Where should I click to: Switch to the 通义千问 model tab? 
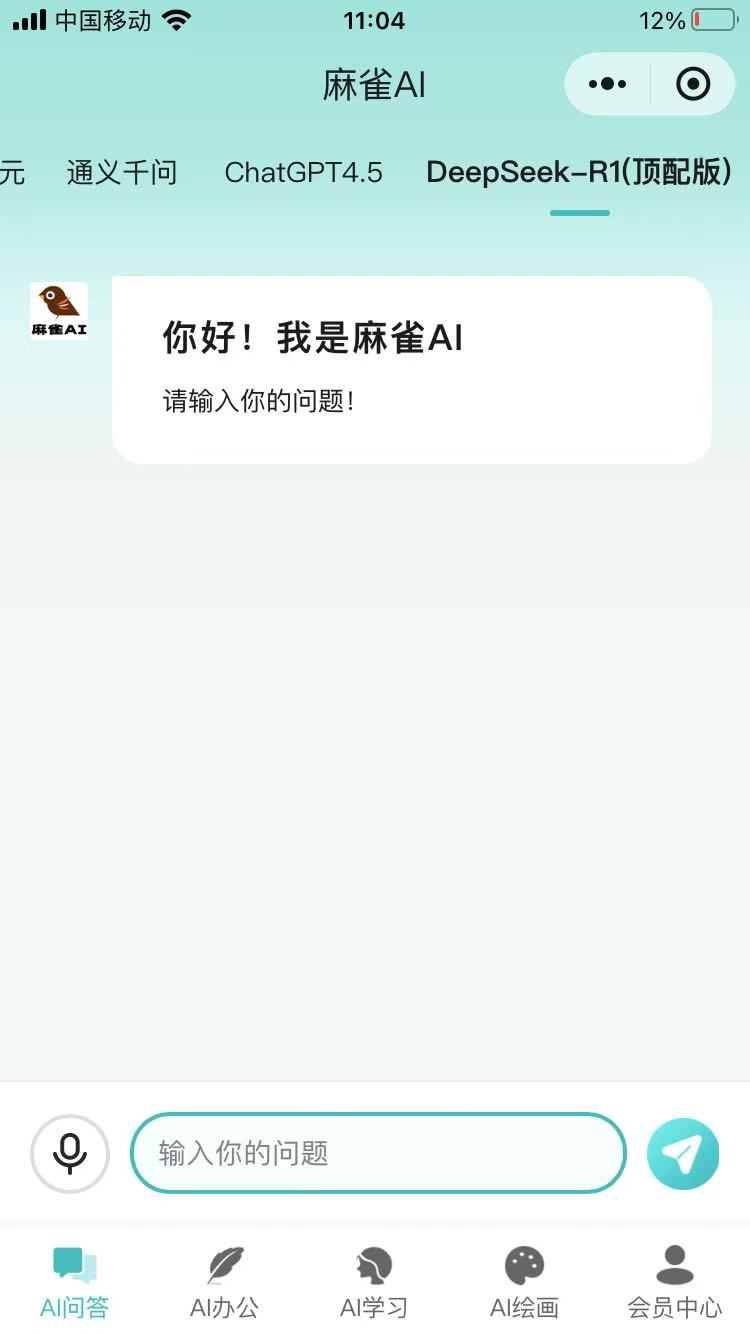[x=122, y=172]
